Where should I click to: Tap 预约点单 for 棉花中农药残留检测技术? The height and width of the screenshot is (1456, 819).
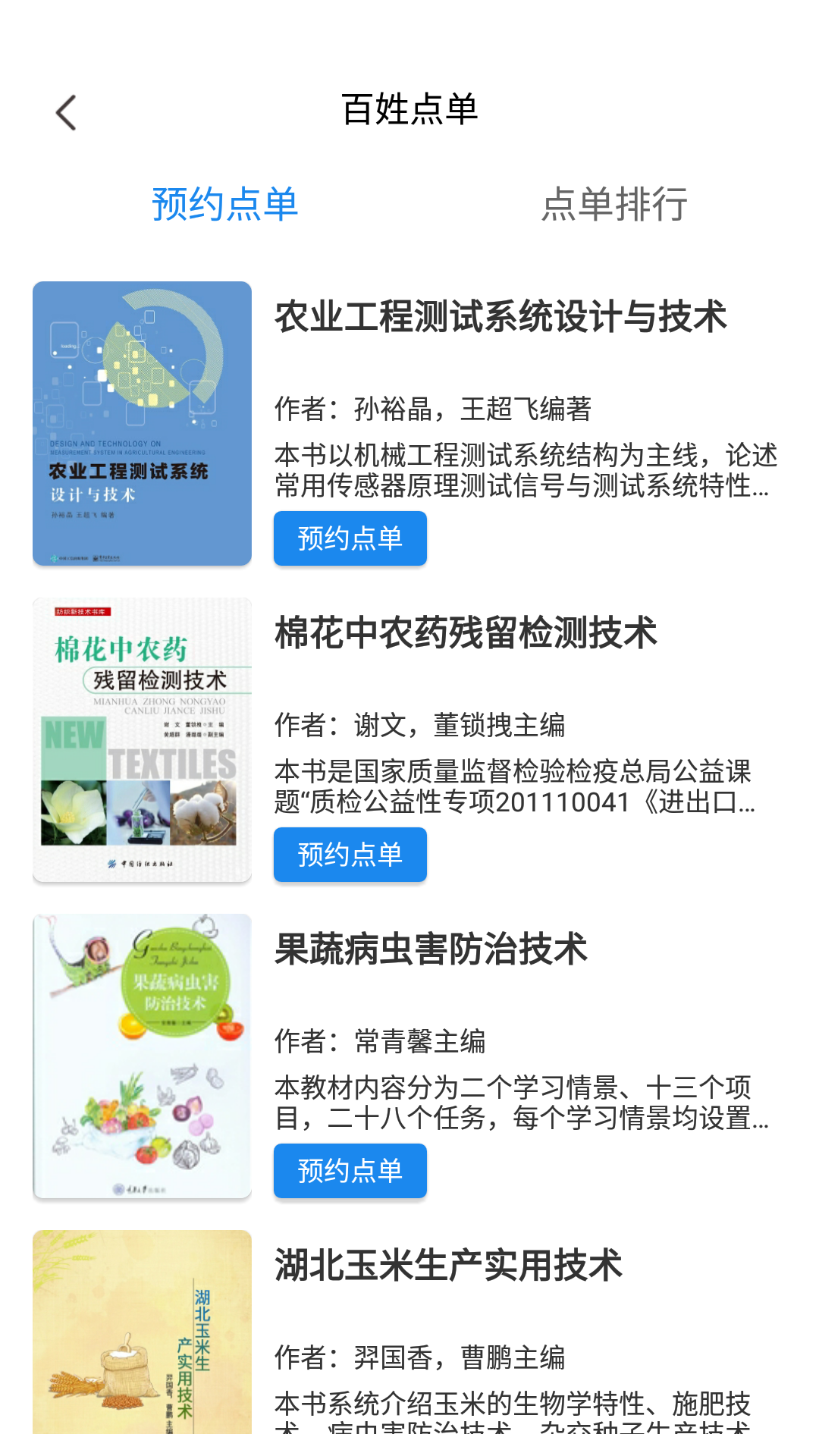(x=350, y=855)
